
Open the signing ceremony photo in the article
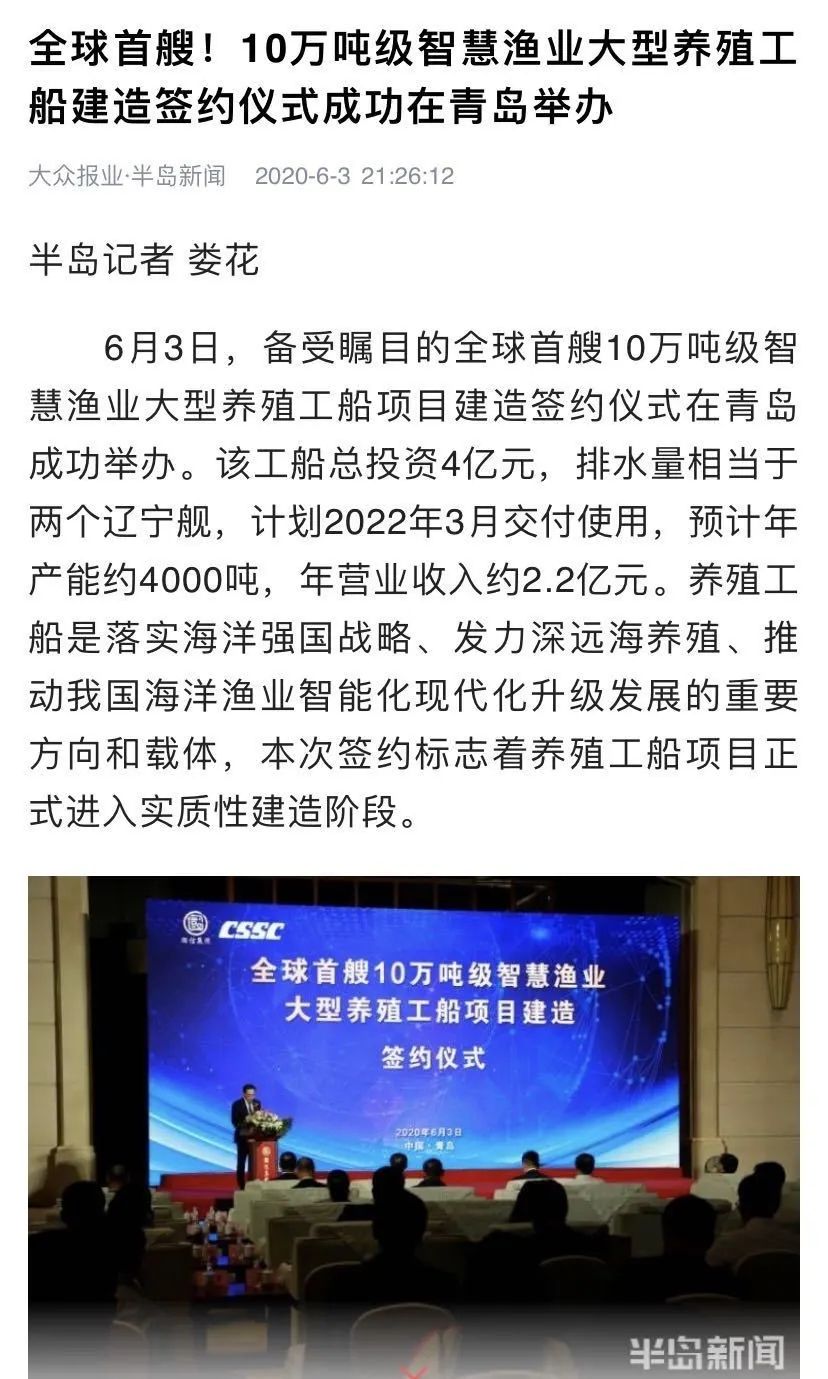coord(413,1125)
